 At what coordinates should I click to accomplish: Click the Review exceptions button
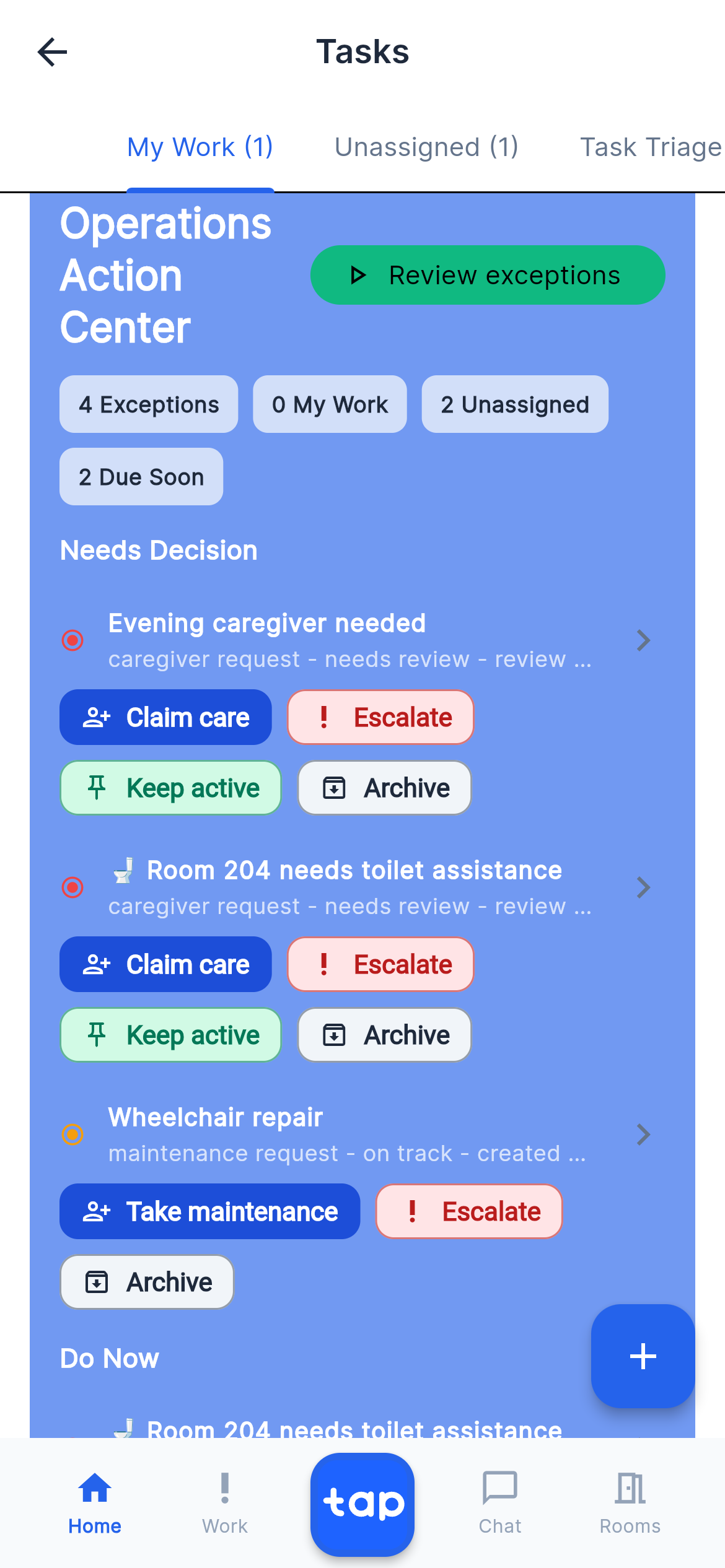click(x=487, y=275)
